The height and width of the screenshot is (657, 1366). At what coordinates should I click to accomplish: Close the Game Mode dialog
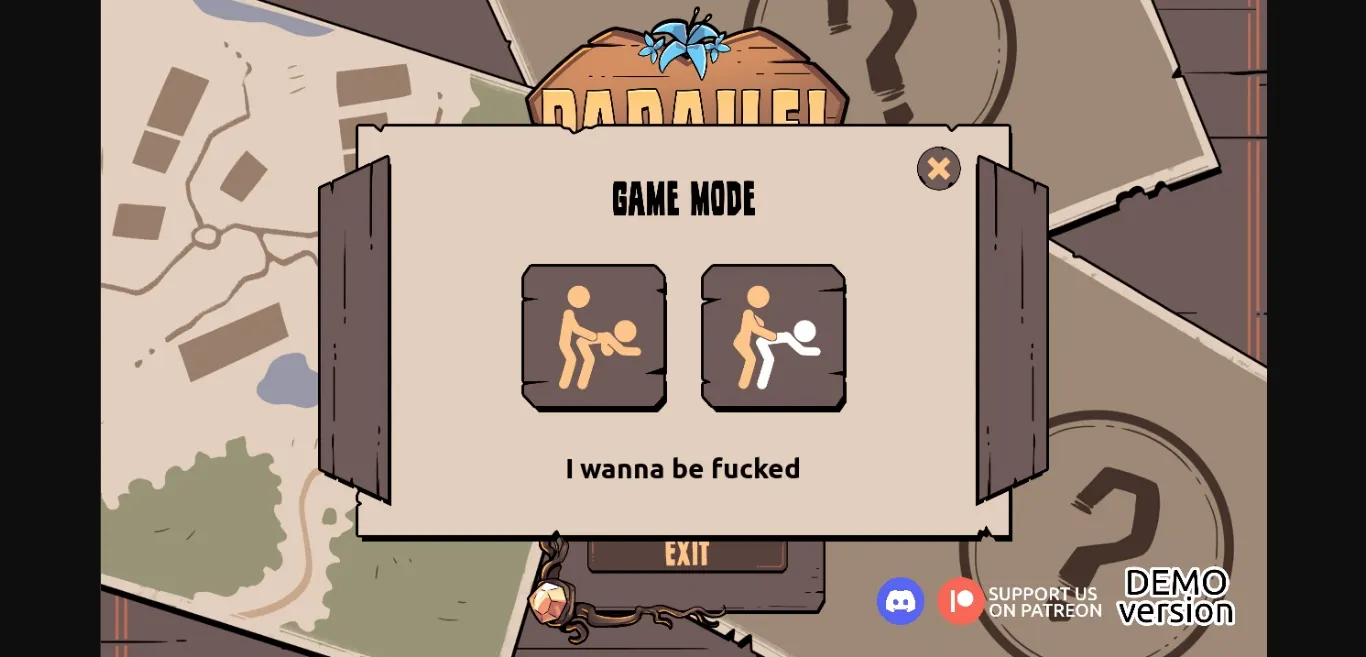[x=938, y=169]
